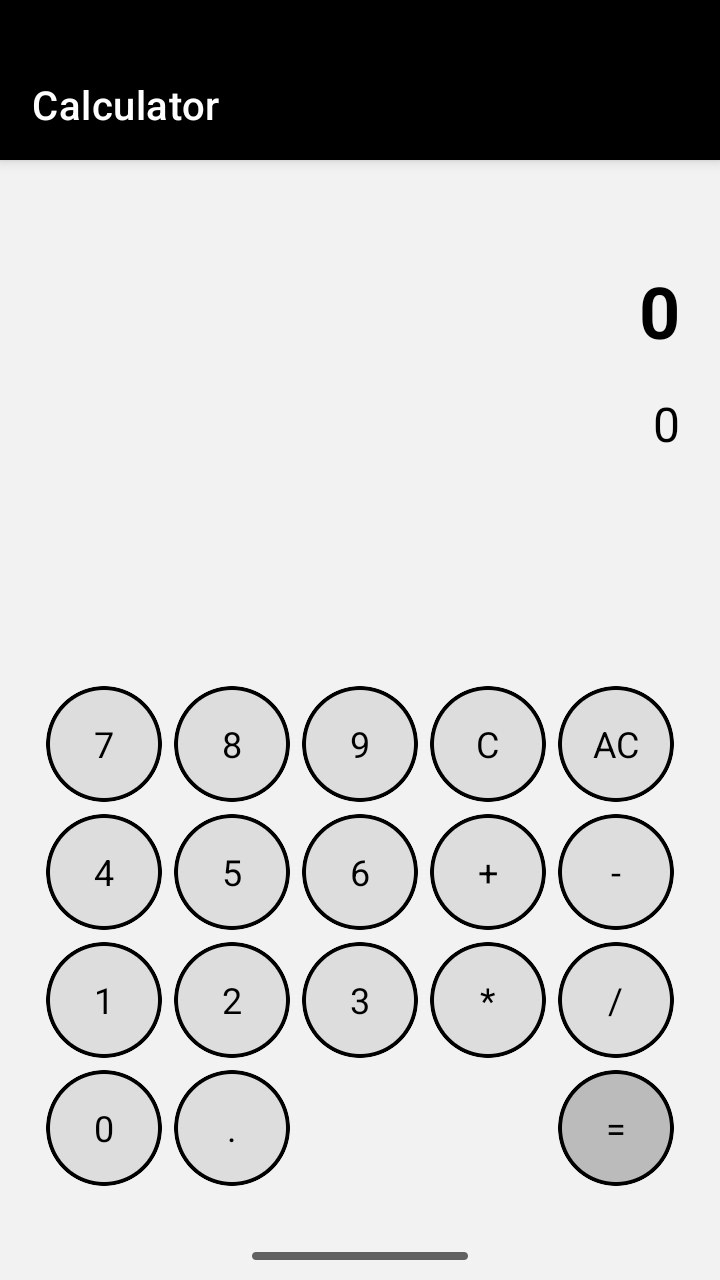The width and height of the screenshot is (720, 1280).
Task: Tap the large result display showing 0
Action: [659, 313]
